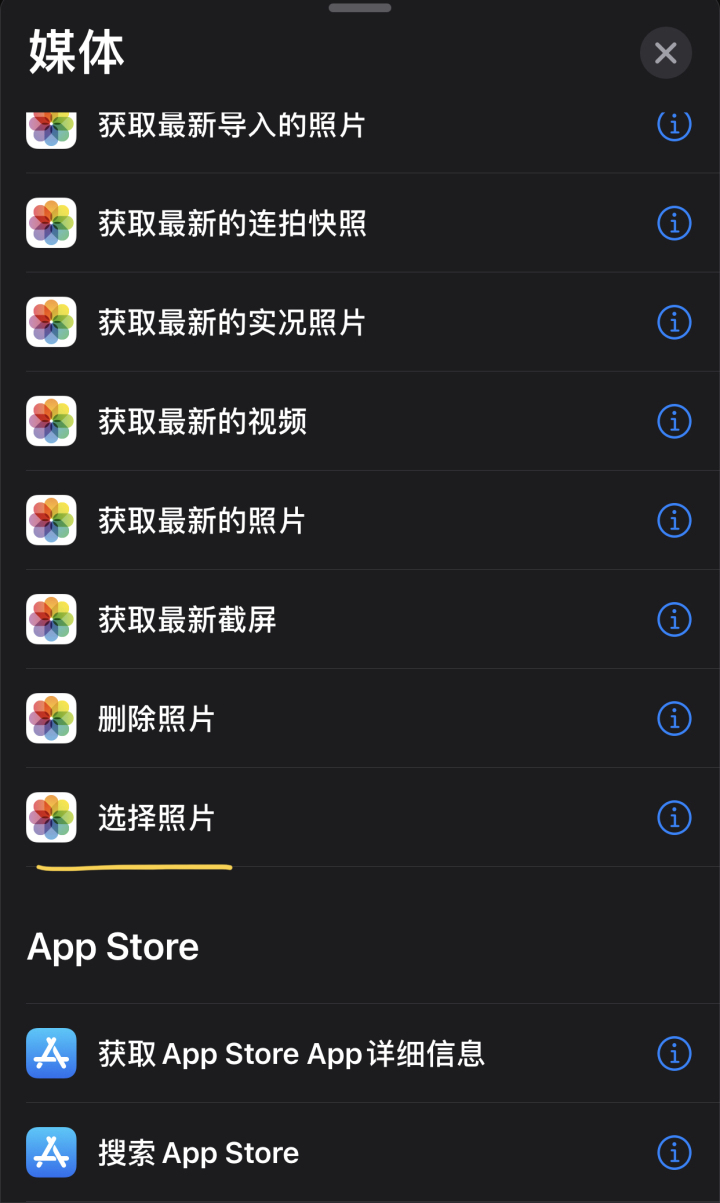The image size is (720, 1203).
Task: View info for 获取最新截屏
Action: [x=674, y=620]
